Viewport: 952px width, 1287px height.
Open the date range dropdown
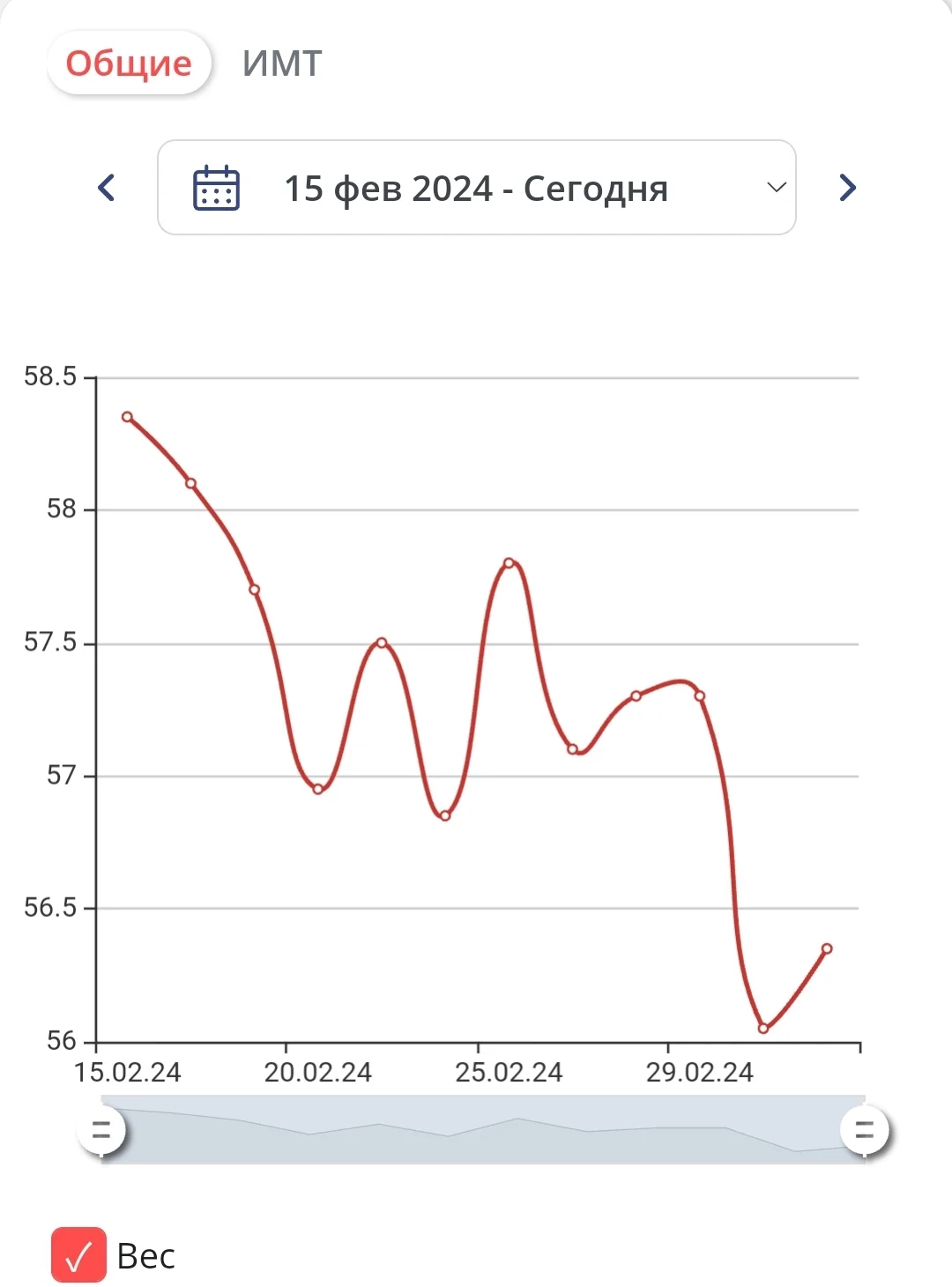point(476,188)
